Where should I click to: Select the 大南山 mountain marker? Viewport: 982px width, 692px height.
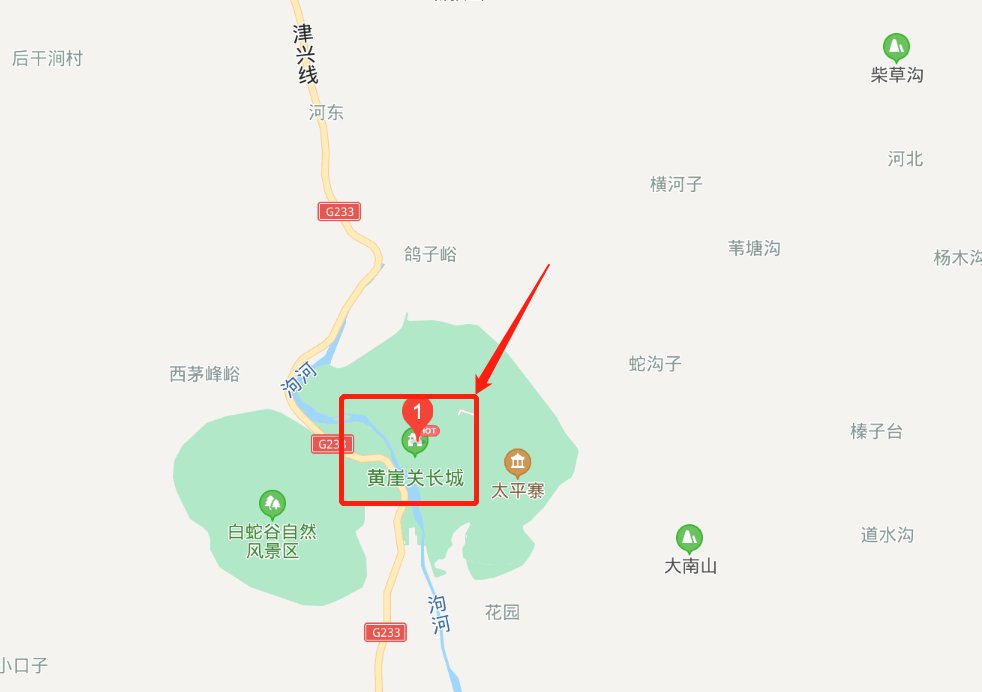[x=689, y=538]
